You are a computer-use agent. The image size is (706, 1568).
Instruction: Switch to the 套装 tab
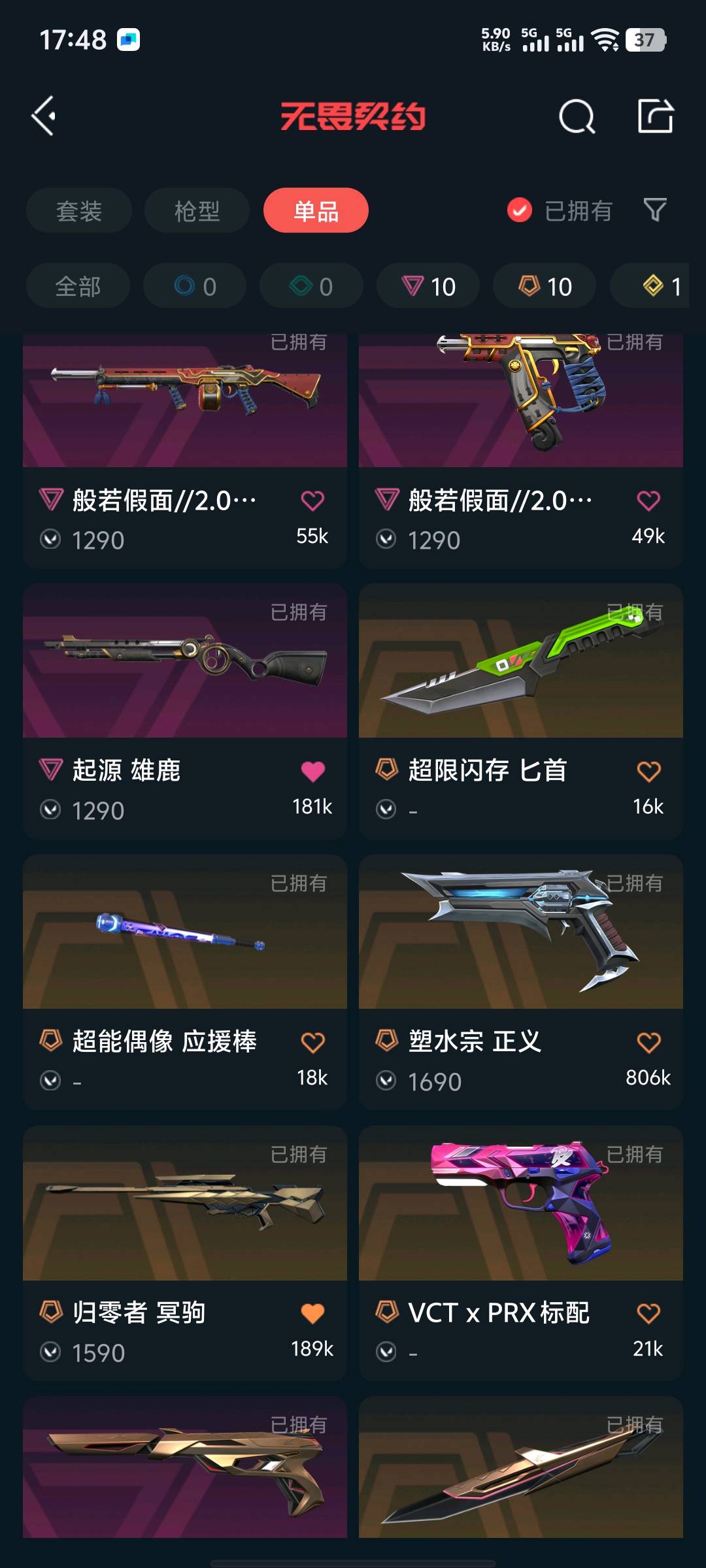point(79,211)
